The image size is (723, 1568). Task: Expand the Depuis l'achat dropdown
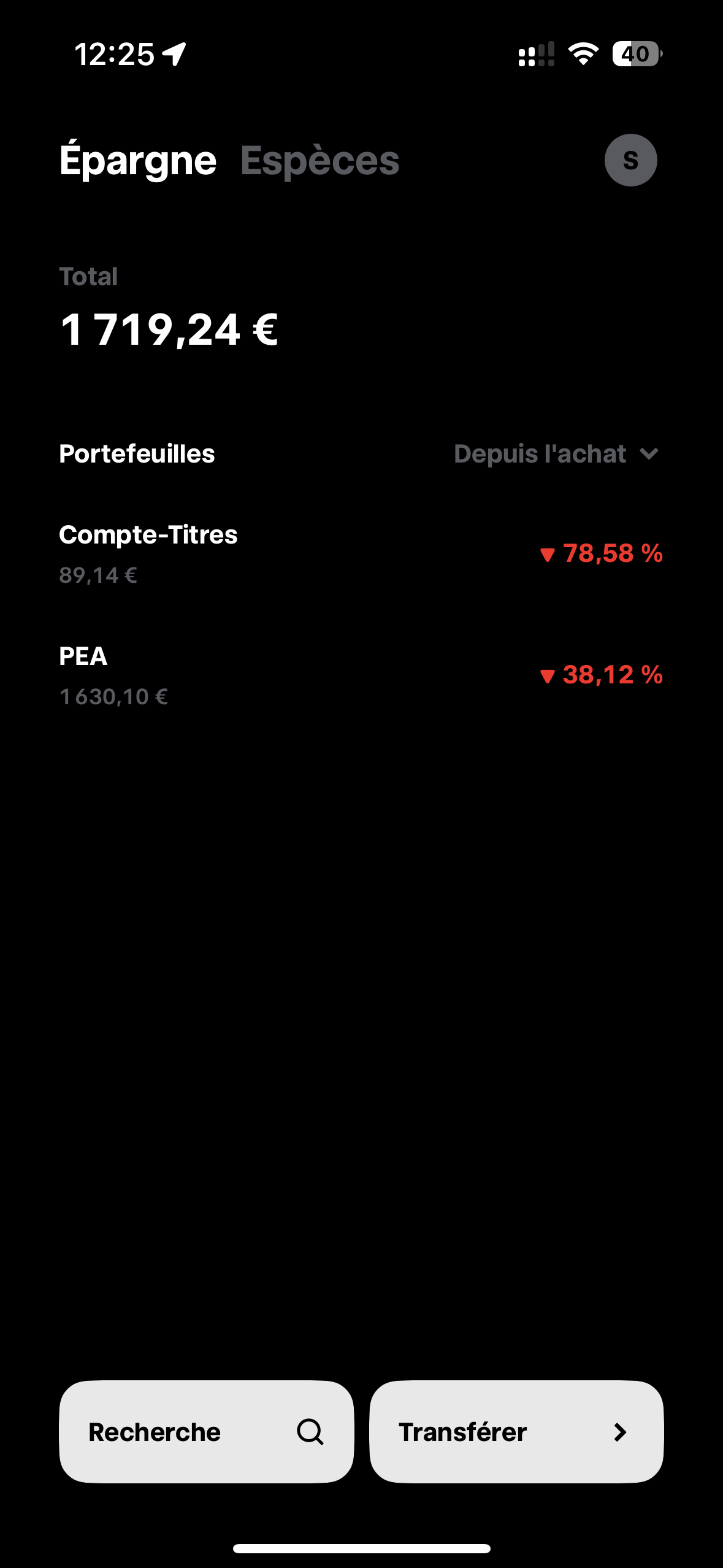[x=556, y=454]
